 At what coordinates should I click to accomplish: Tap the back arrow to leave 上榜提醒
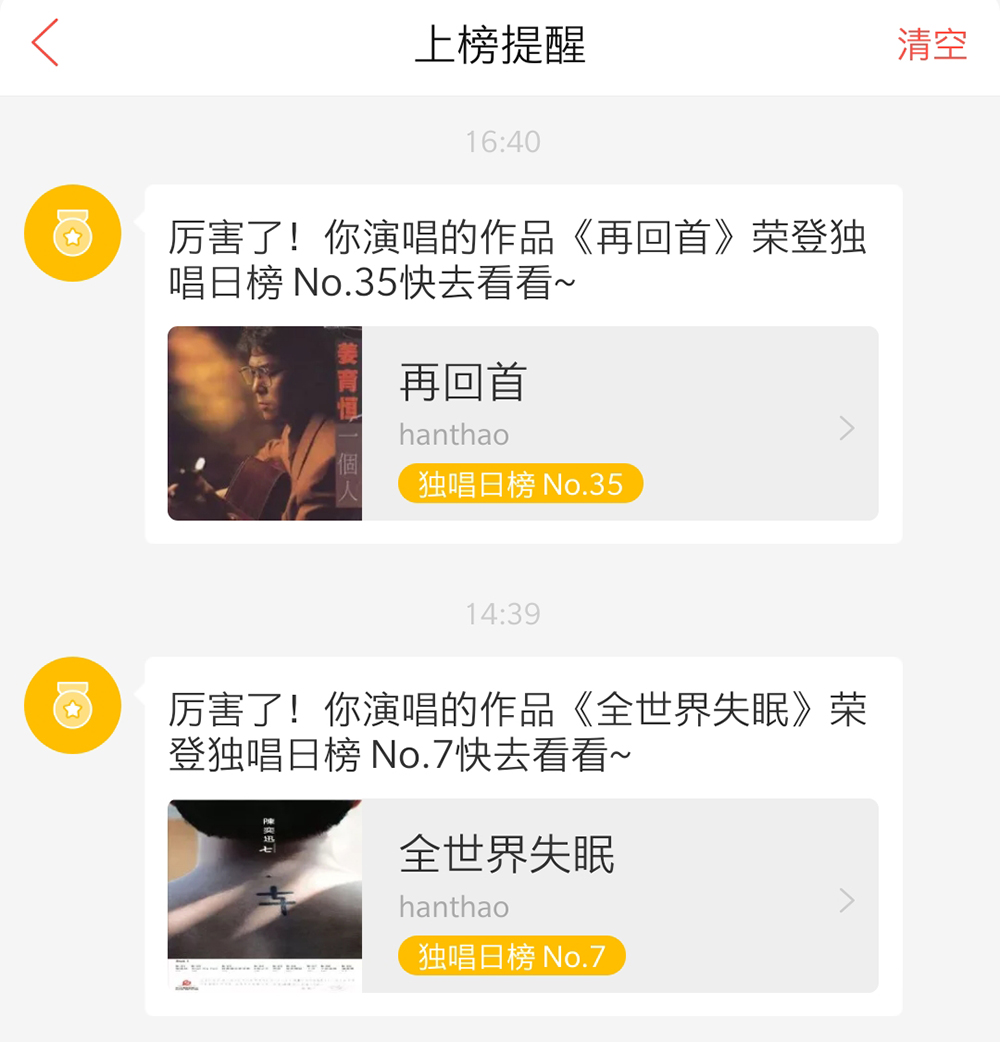(45, 44)
